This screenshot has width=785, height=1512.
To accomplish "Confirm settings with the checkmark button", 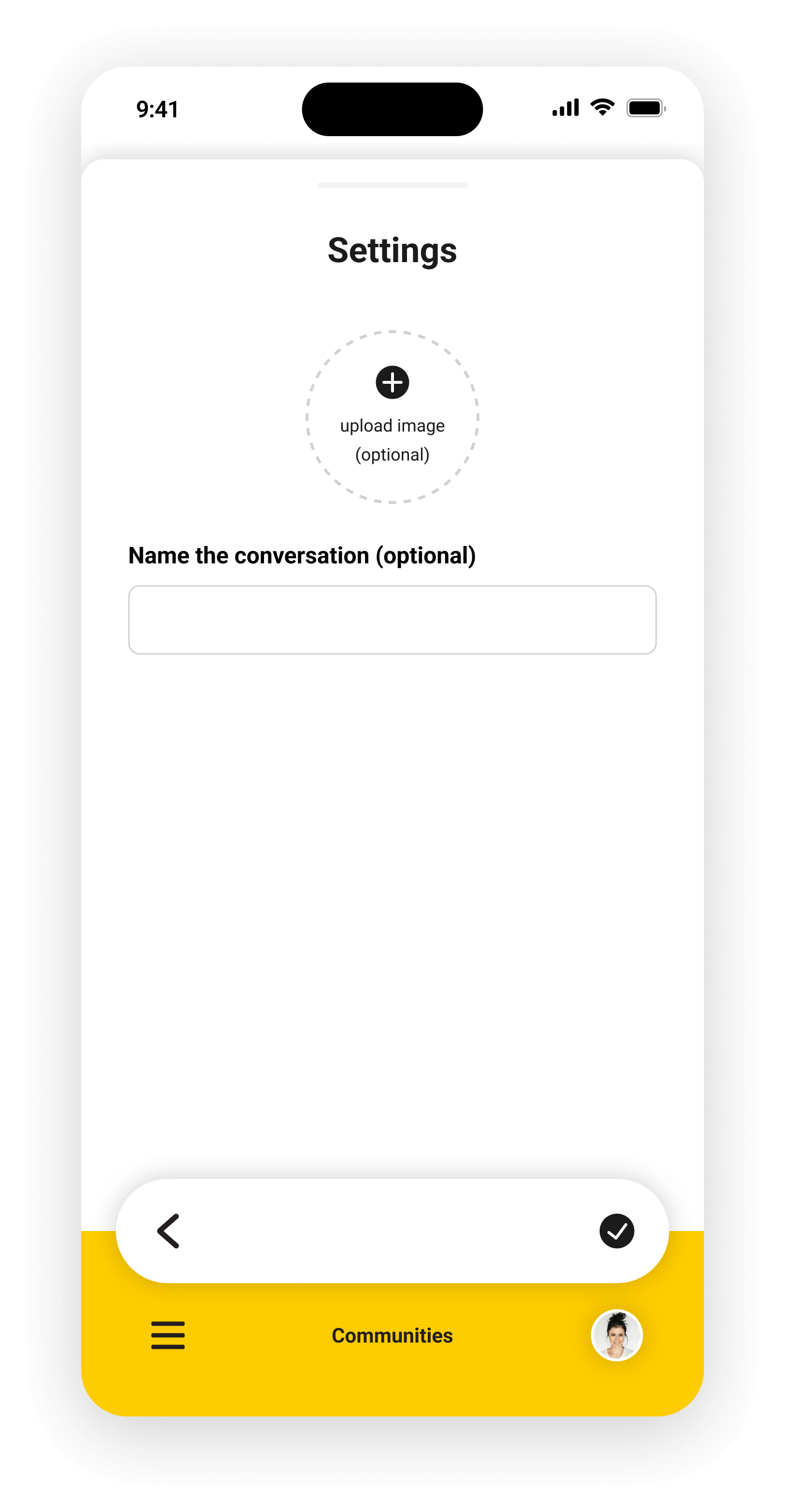I will click(x=617, y=1230).
